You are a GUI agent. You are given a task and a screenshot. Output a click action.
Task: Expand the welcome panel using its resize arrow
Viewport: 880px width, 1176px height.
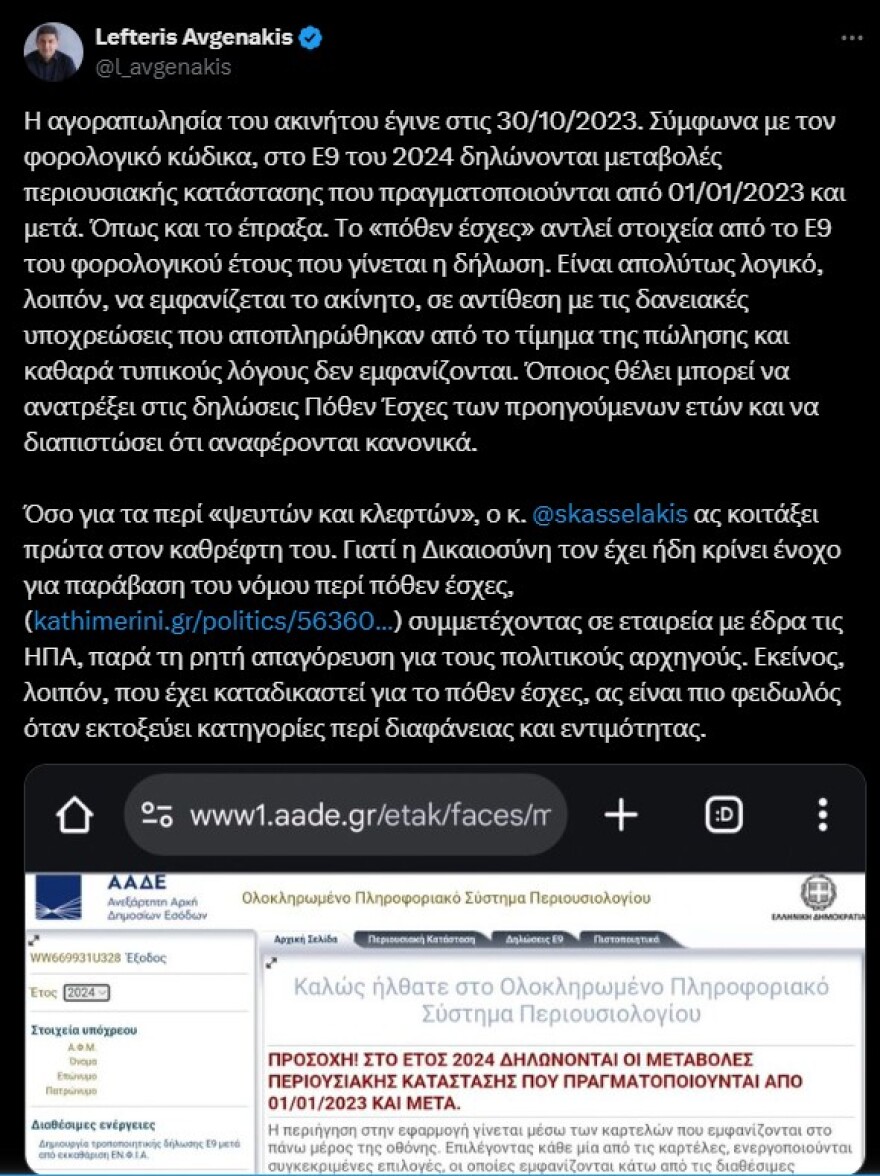click(272, 963)
